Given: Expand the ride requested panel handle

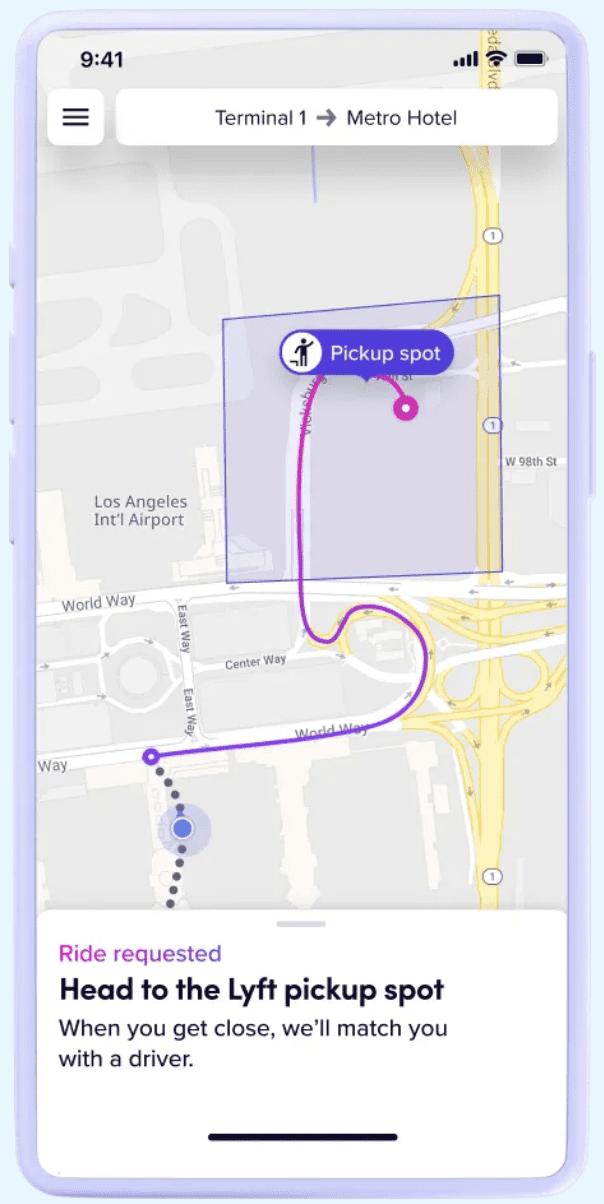Looking at the screenshot, I should point(301,924).
